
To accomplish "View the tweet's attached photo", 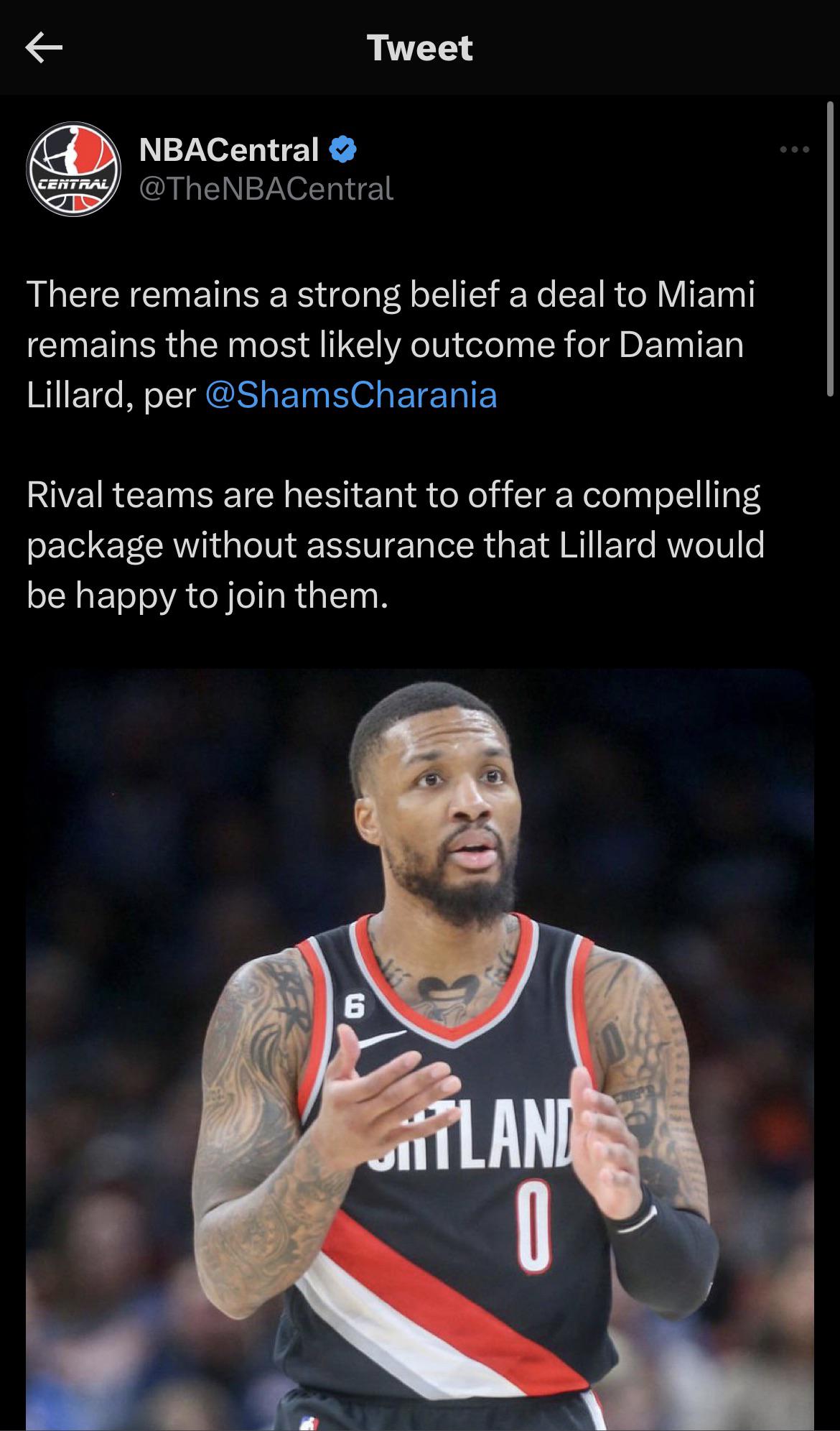I will click(420, 1049).
